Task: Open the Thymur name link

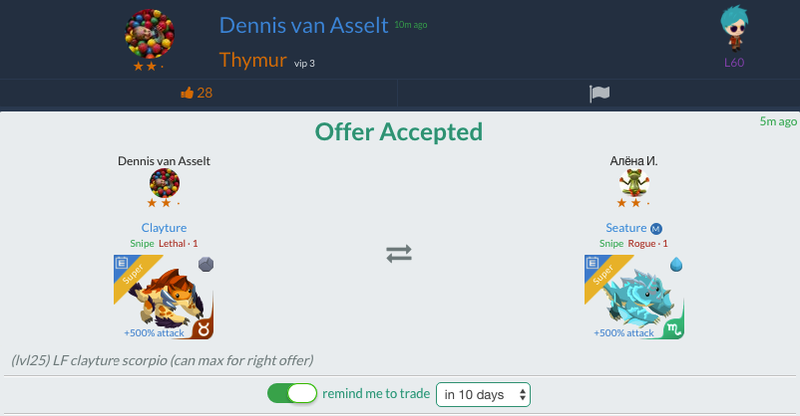Action: (252, 60)
